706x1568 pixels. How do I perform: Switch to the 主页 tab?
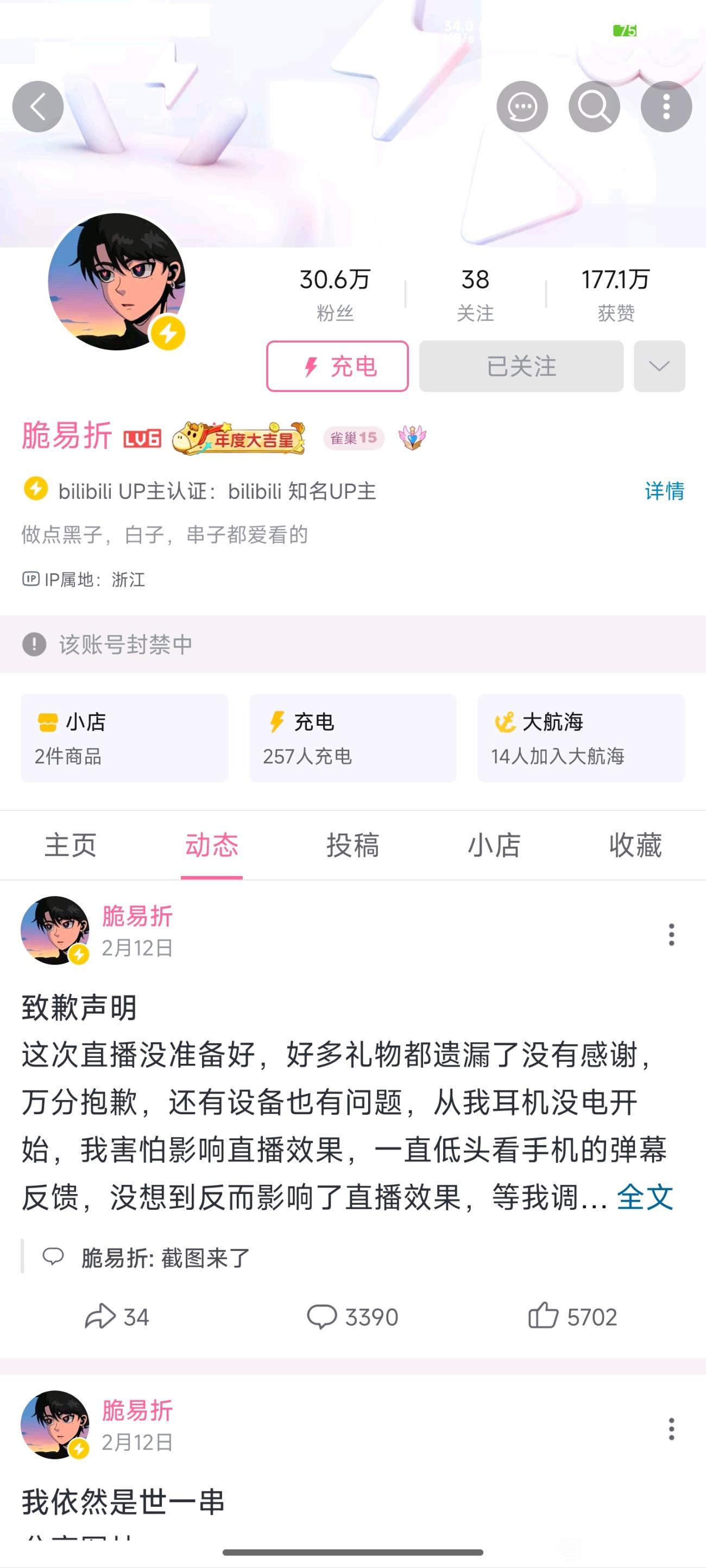71,845
